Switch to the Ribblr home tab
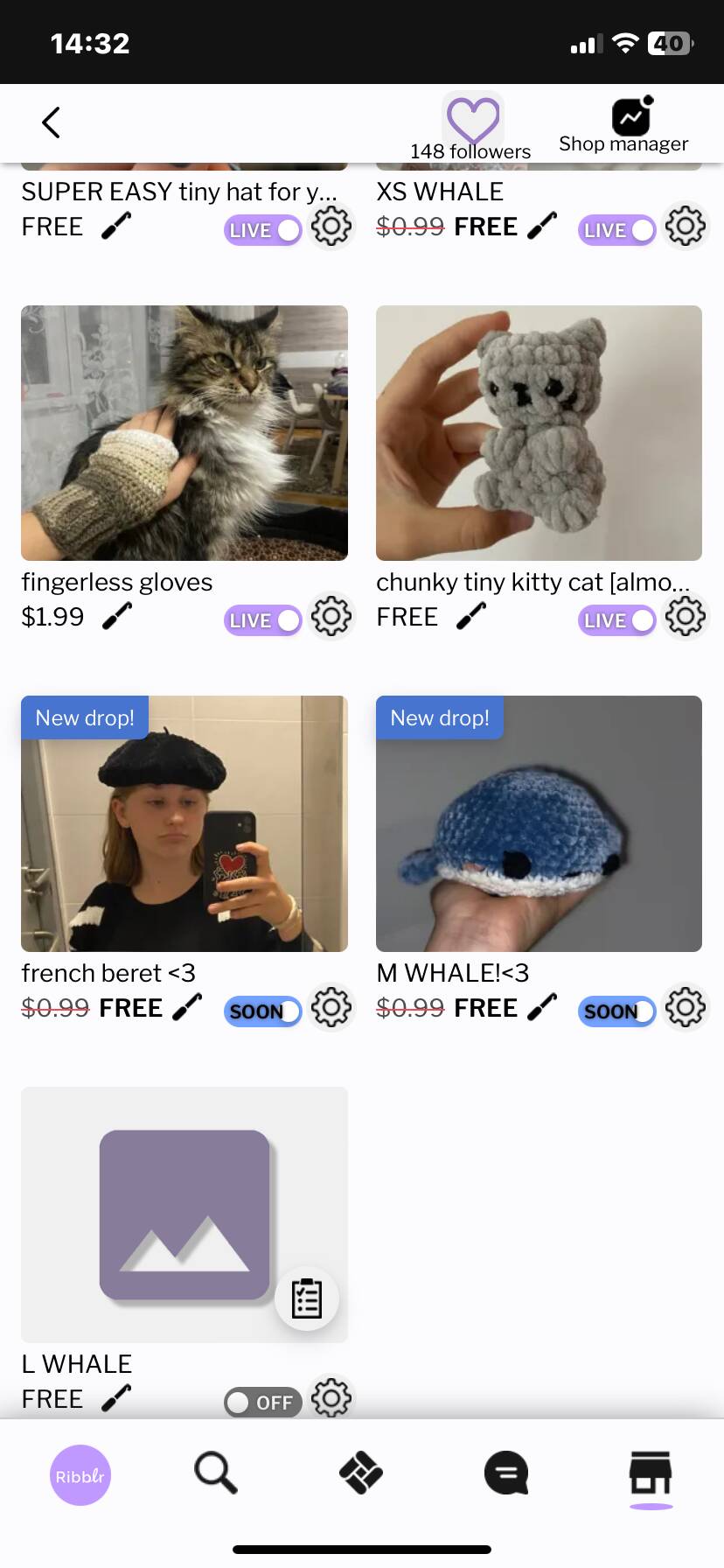The height and width of the screenshot is (1568, 724). pyautogui.click(x=80, y=1475)
